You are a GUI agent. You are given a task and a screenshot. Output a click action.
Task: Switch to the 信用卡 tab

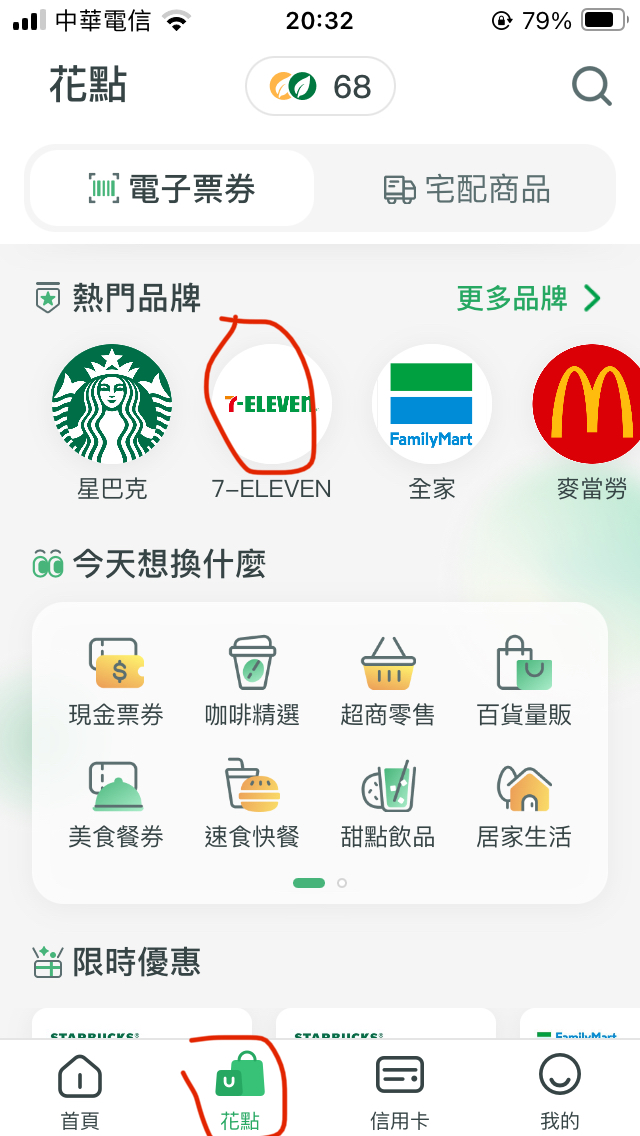point(399,1090)
